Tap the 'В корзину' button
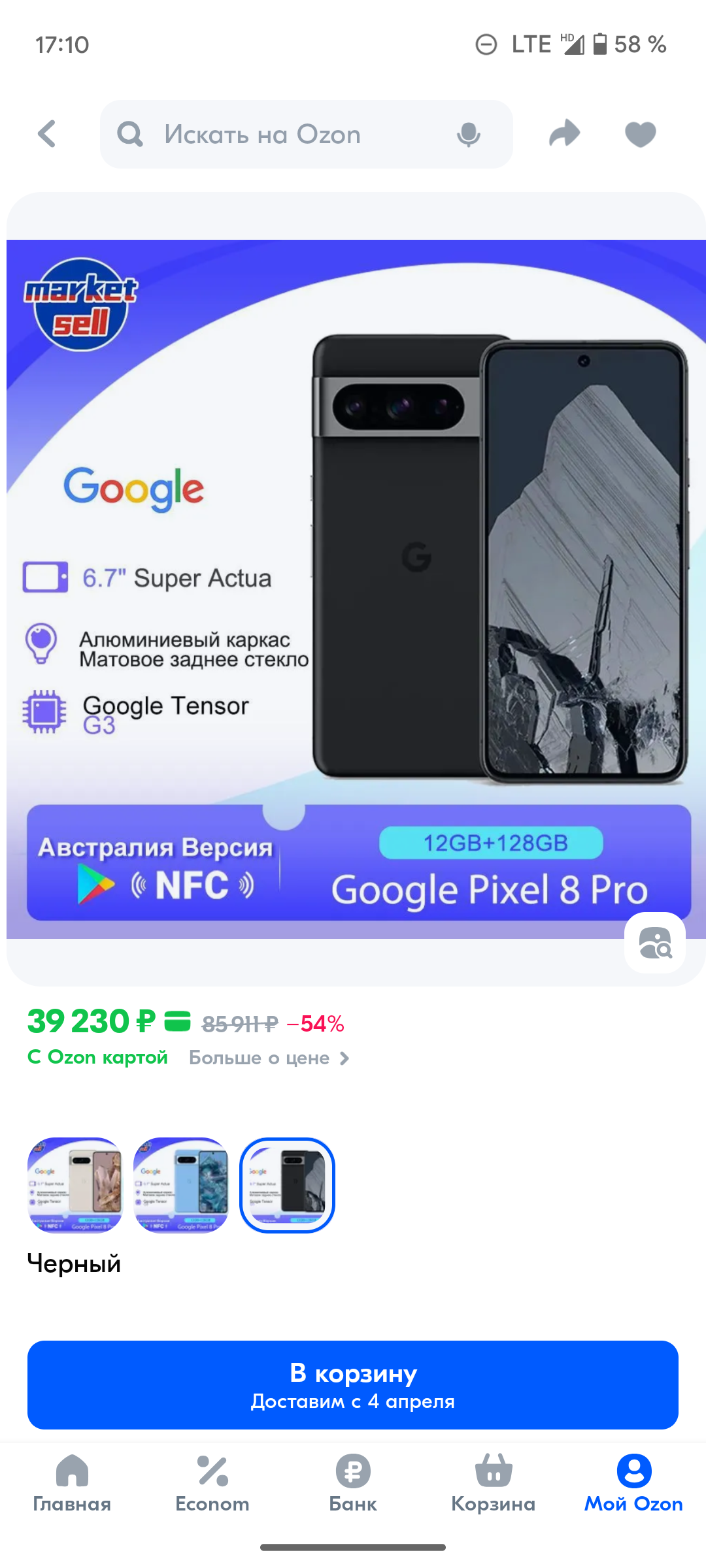Screen dimensions: 706x1568 (353, 1384)
